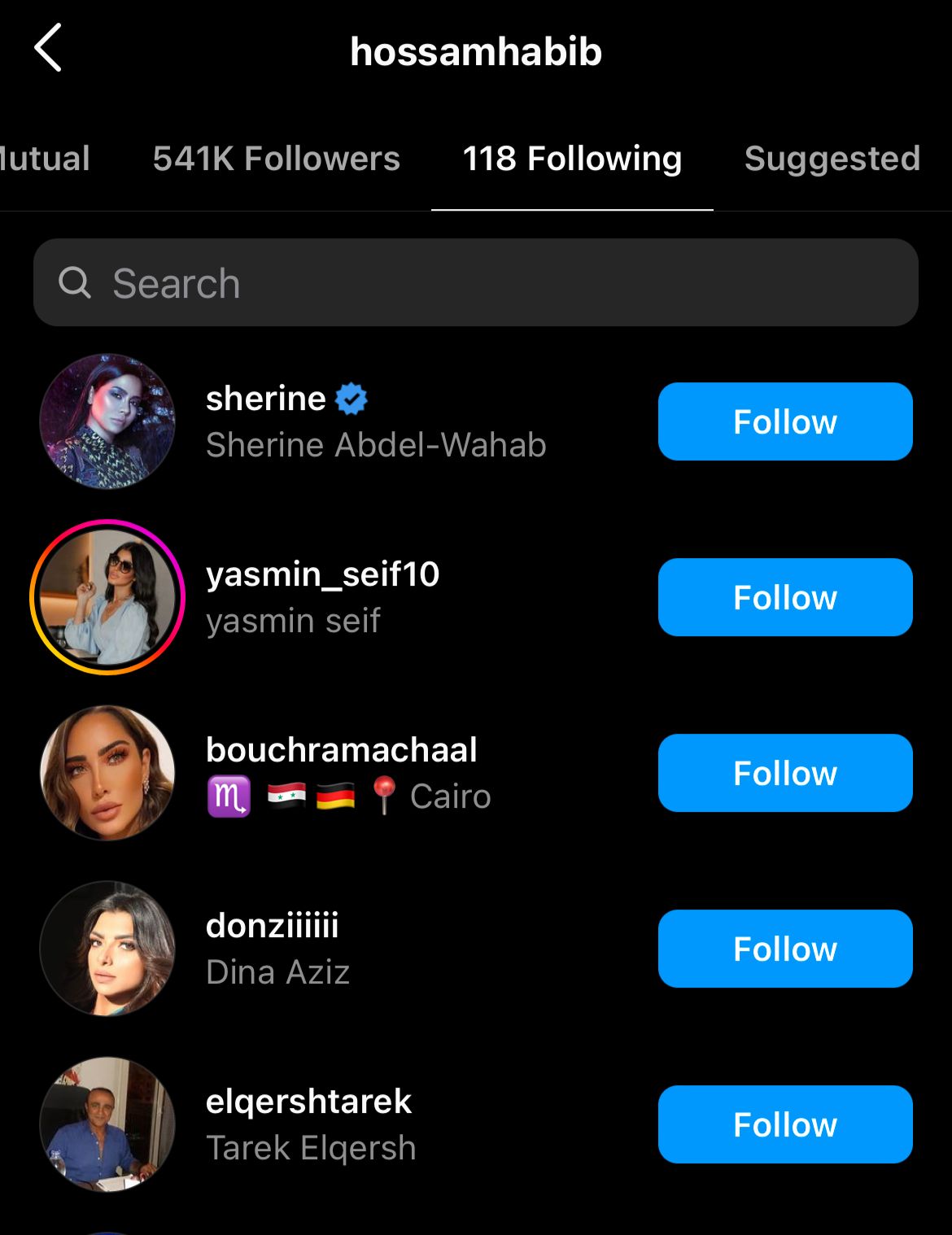Follow elqershtarek
Screen dimensions: 952x1235
tap(784, 1124)
